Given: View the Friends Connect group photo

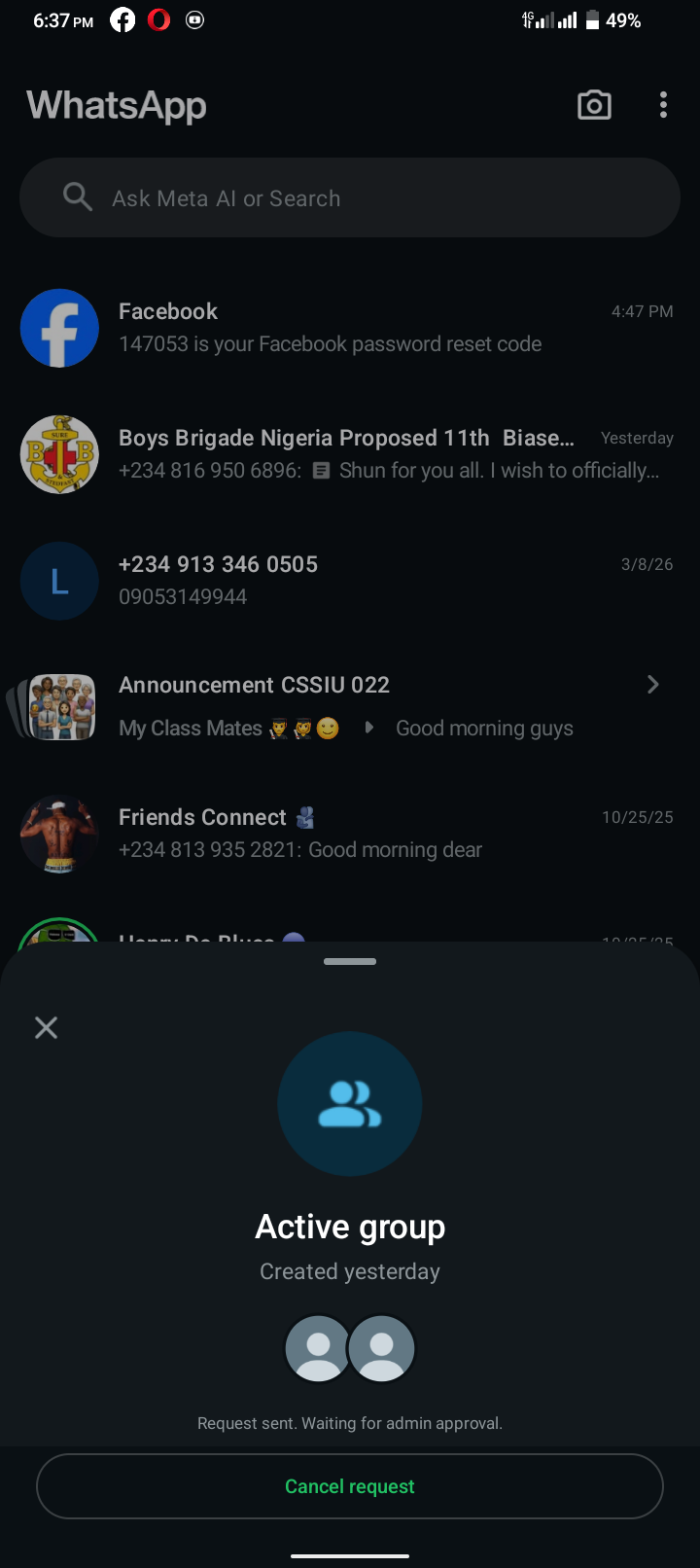Looking at the screenshot, I should point(59,834).
